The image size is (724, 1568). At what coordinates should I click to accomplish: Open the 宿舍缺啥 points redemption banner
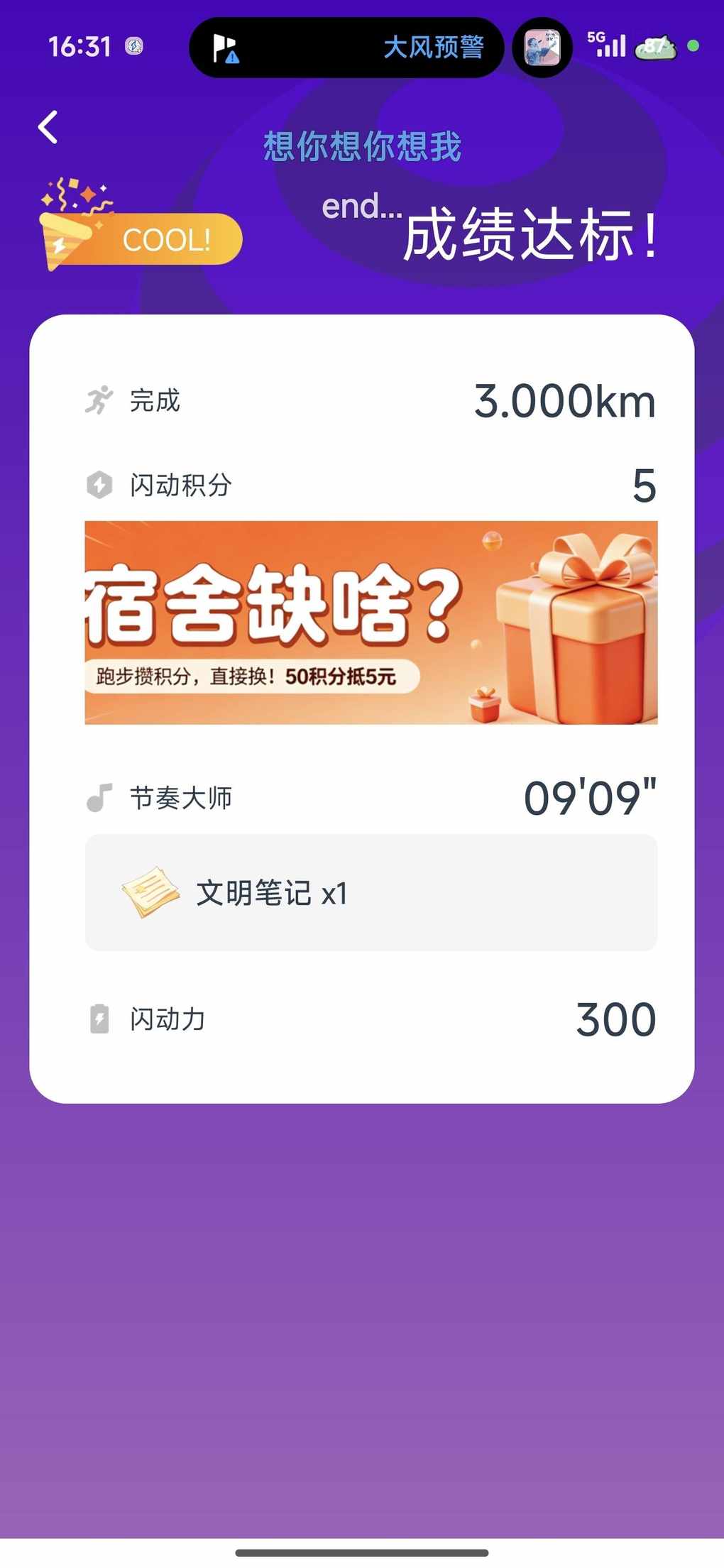point(371,623)
